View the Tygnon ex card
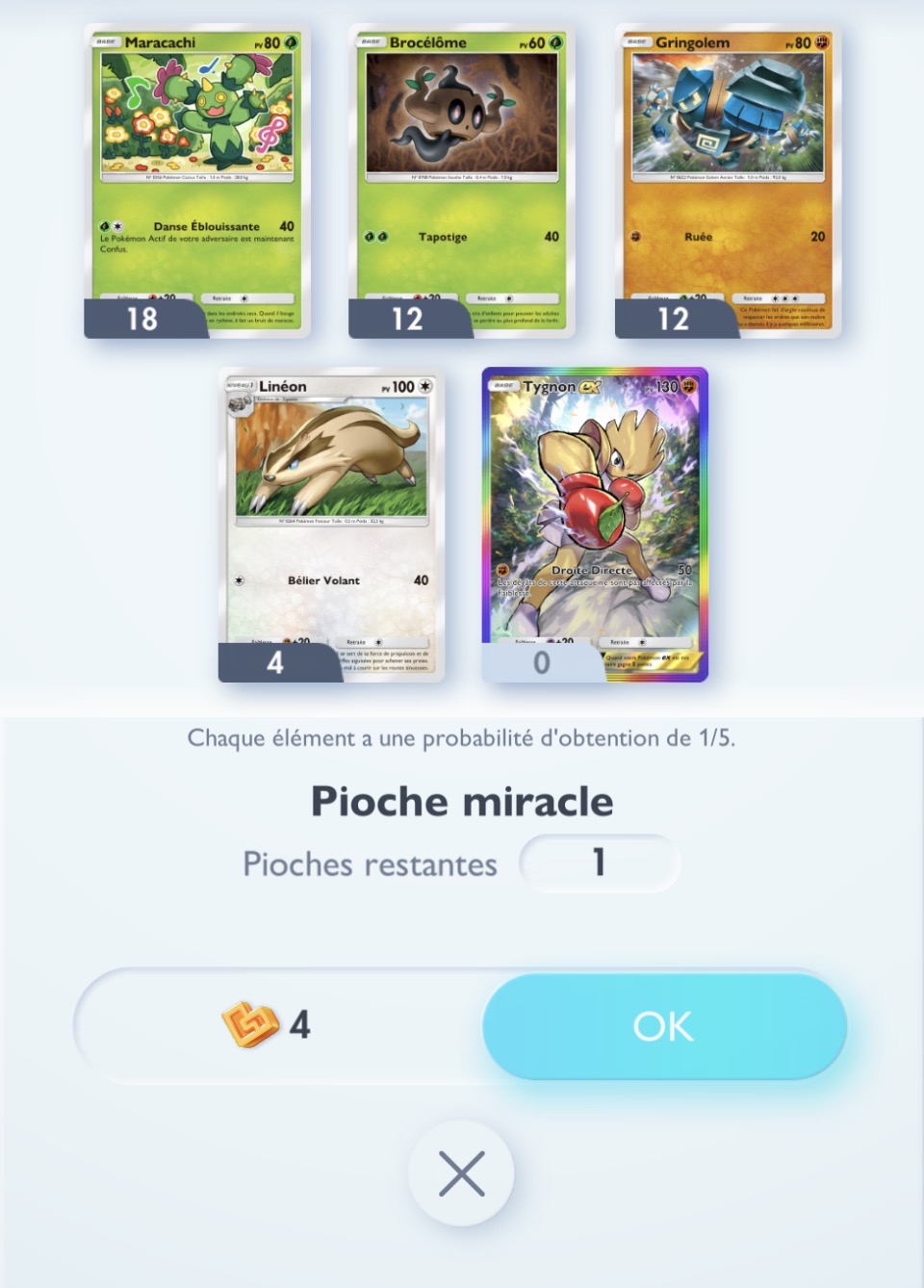This screenshot has height=1288, width=924. pos(595,525)
